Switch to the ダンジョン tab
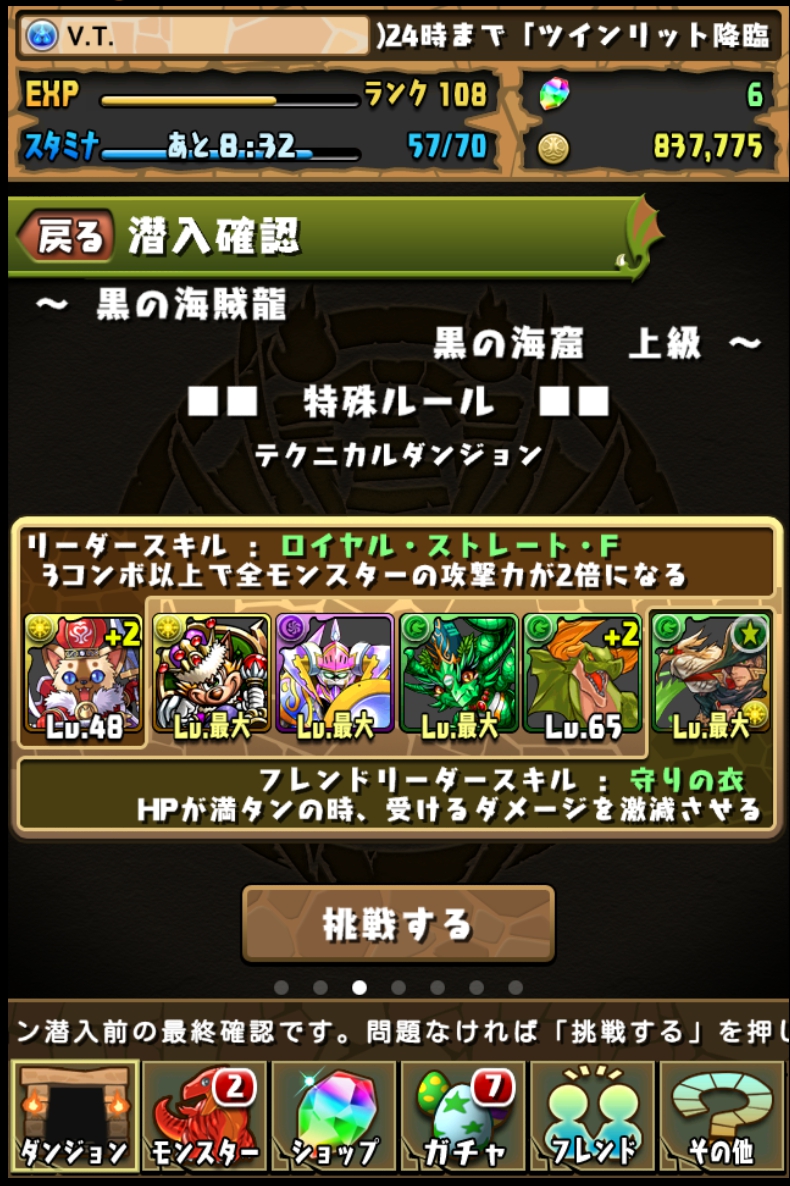The height and width of the screenshot is (1186, 790). [x=74, y=1116]
